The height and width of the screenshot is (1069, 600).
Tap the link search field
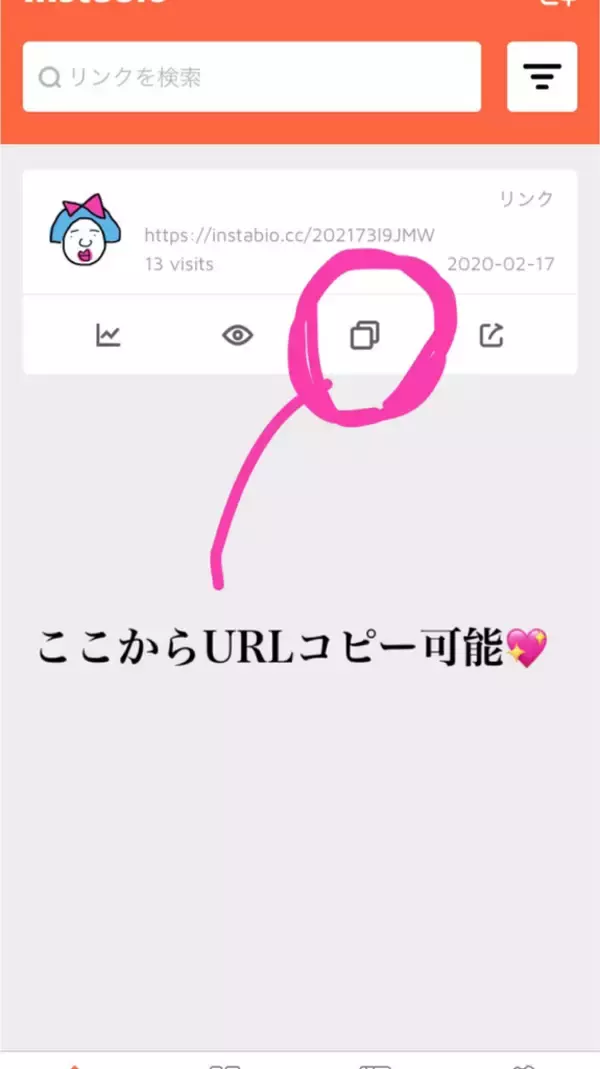point(251,77)
